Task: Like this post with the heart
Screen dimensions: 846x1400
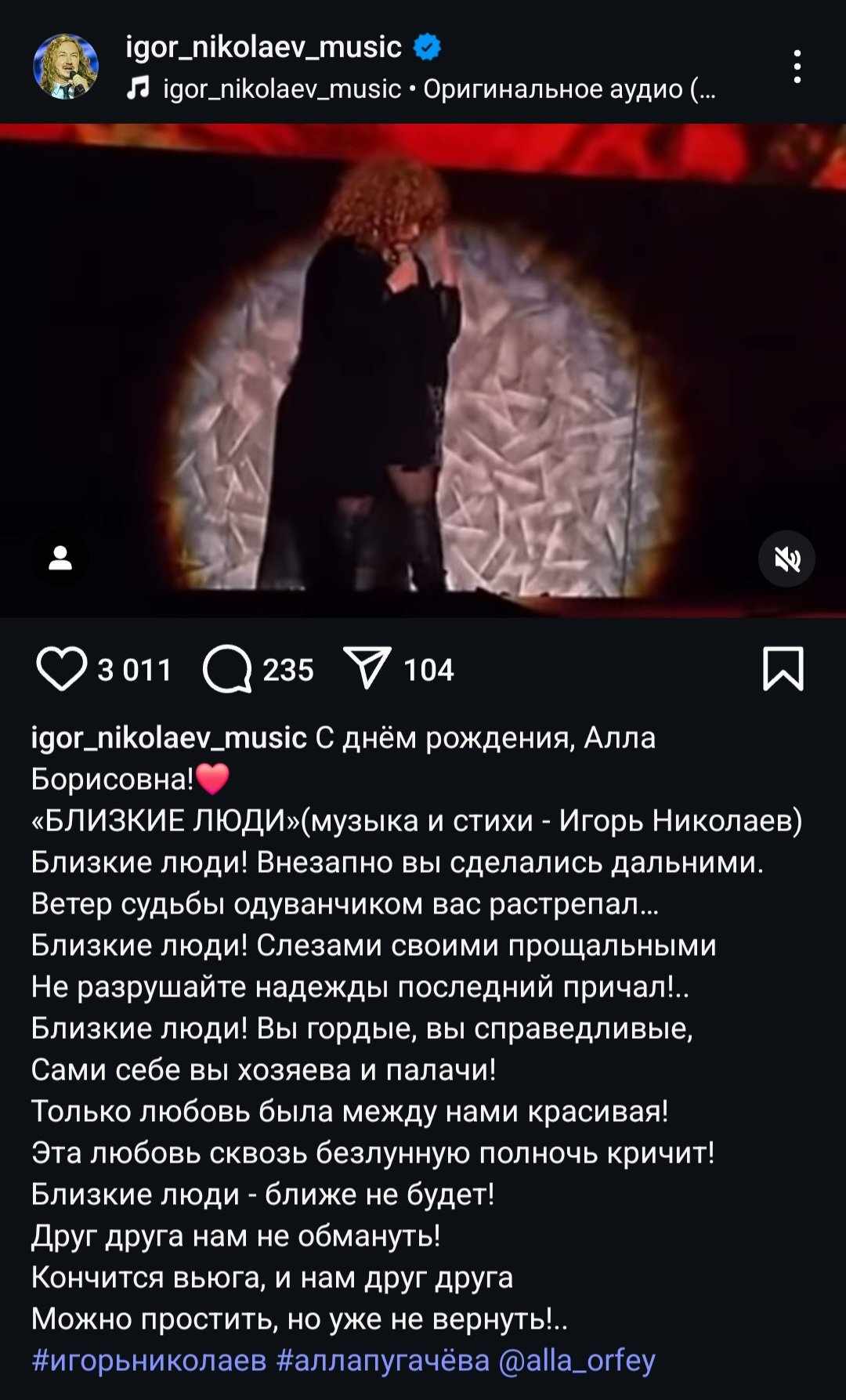Action: click(61, 670)
